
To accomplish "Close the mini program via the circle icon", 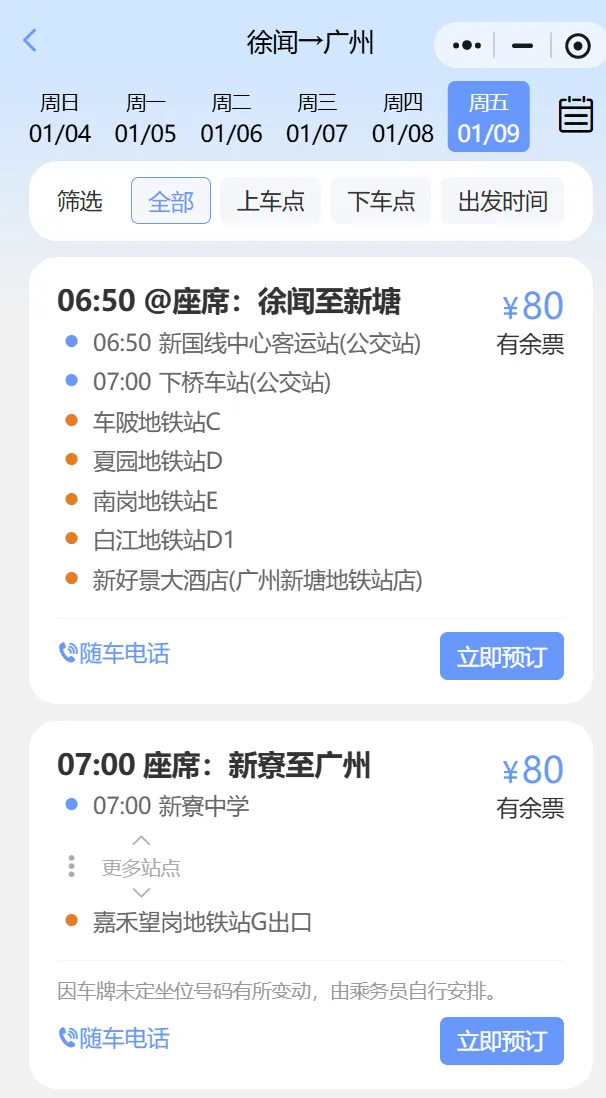I will (x=577, y=45).
